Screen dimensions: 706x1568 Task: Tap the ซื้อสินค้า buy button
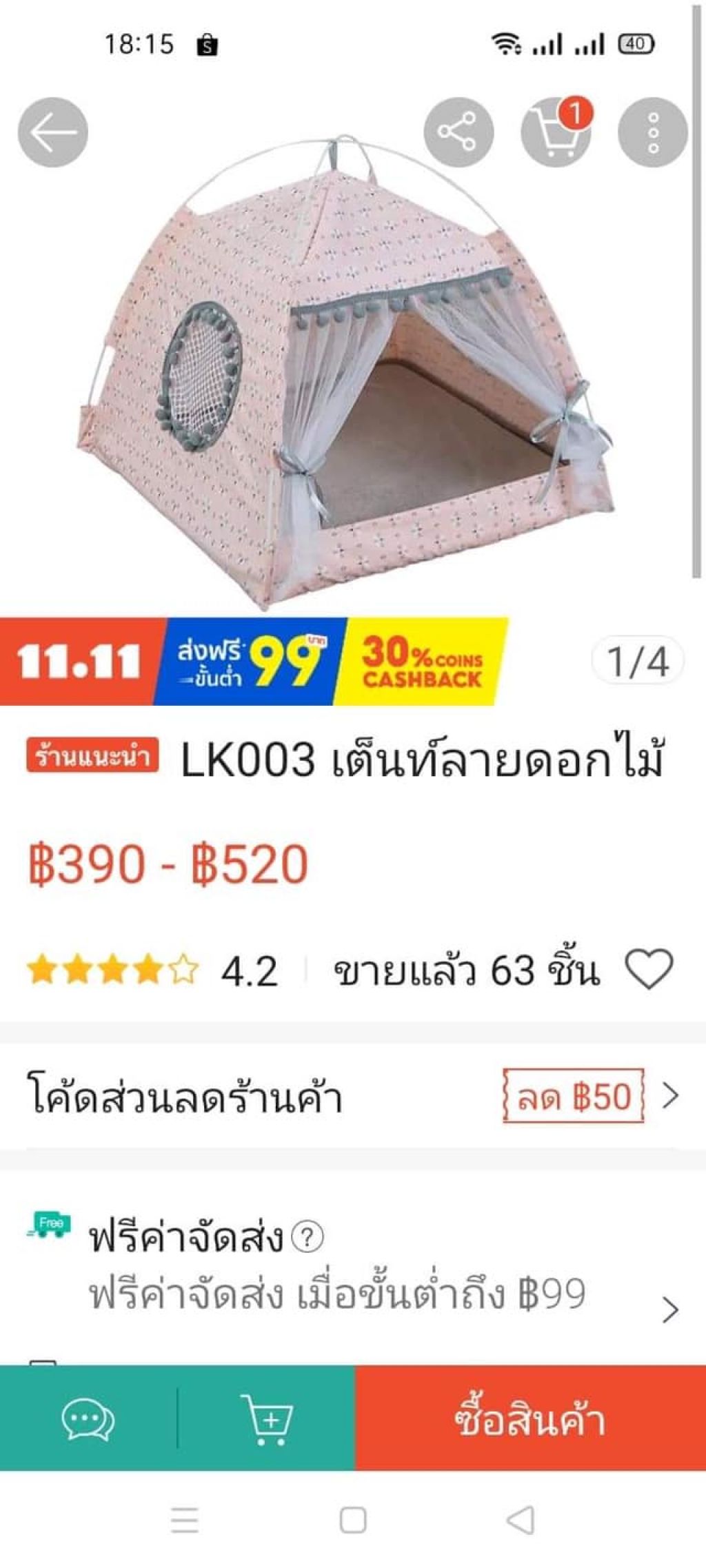pos(529,1420)
